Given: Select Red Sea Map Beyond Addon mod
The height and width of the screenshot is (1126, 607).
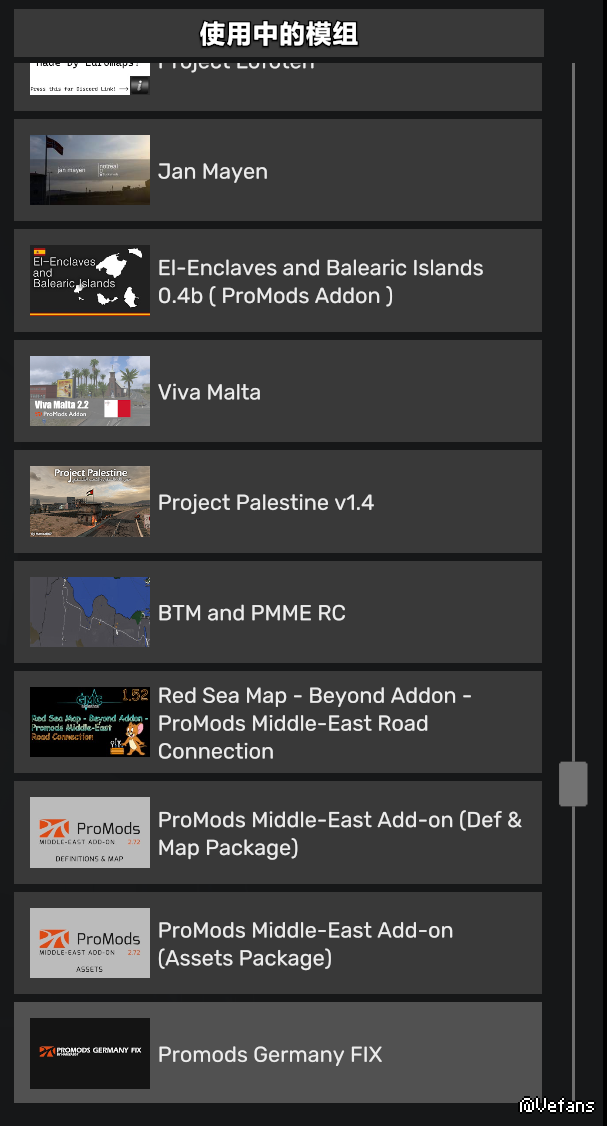Looking at the screenshot, I should (x=278, y=722).
